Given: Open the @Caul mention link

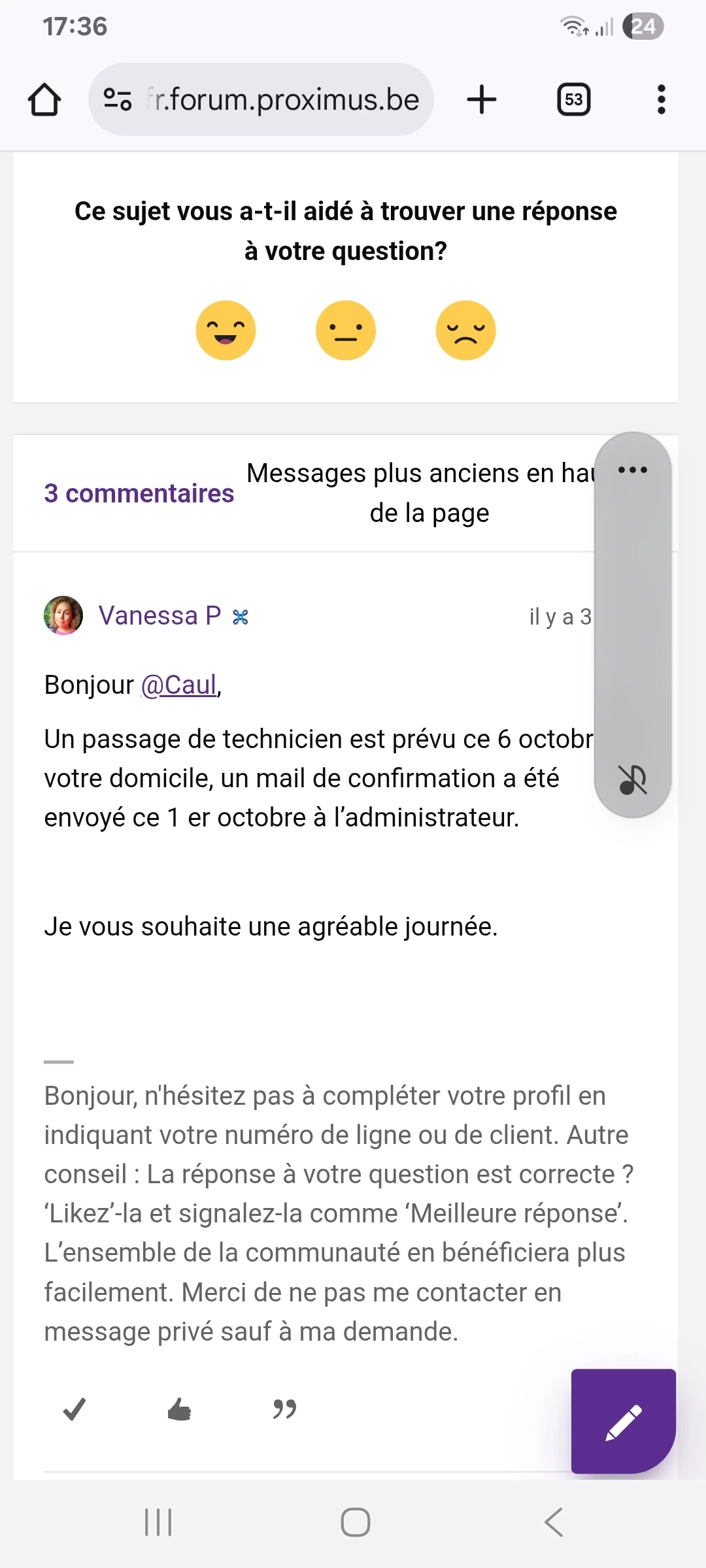Looking at the screenshot, I should (x=178, y=685).
